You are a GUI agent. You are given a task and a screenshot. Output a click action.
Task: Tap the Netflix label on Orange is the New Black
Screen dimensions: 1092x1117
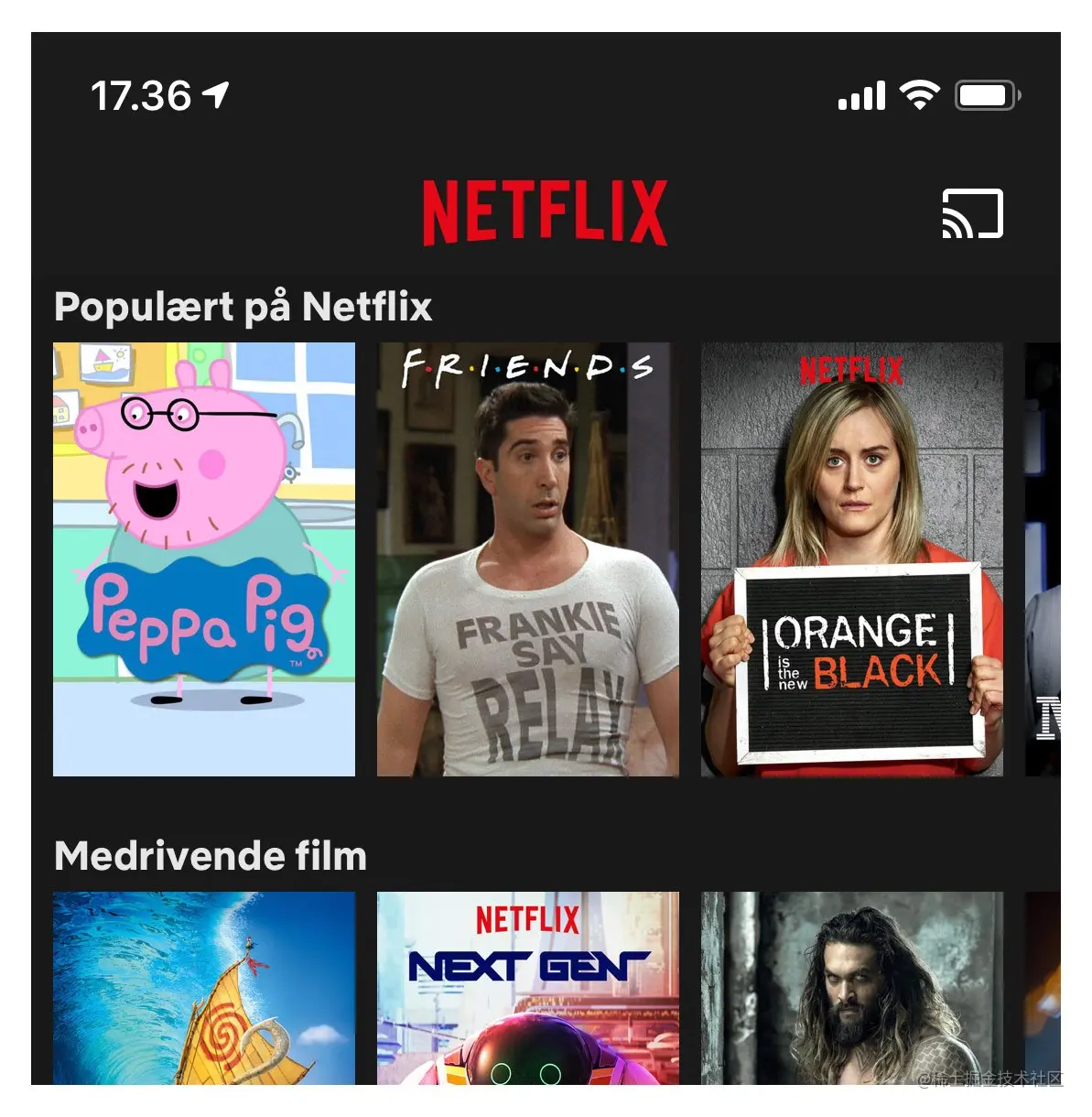(854, 370)
